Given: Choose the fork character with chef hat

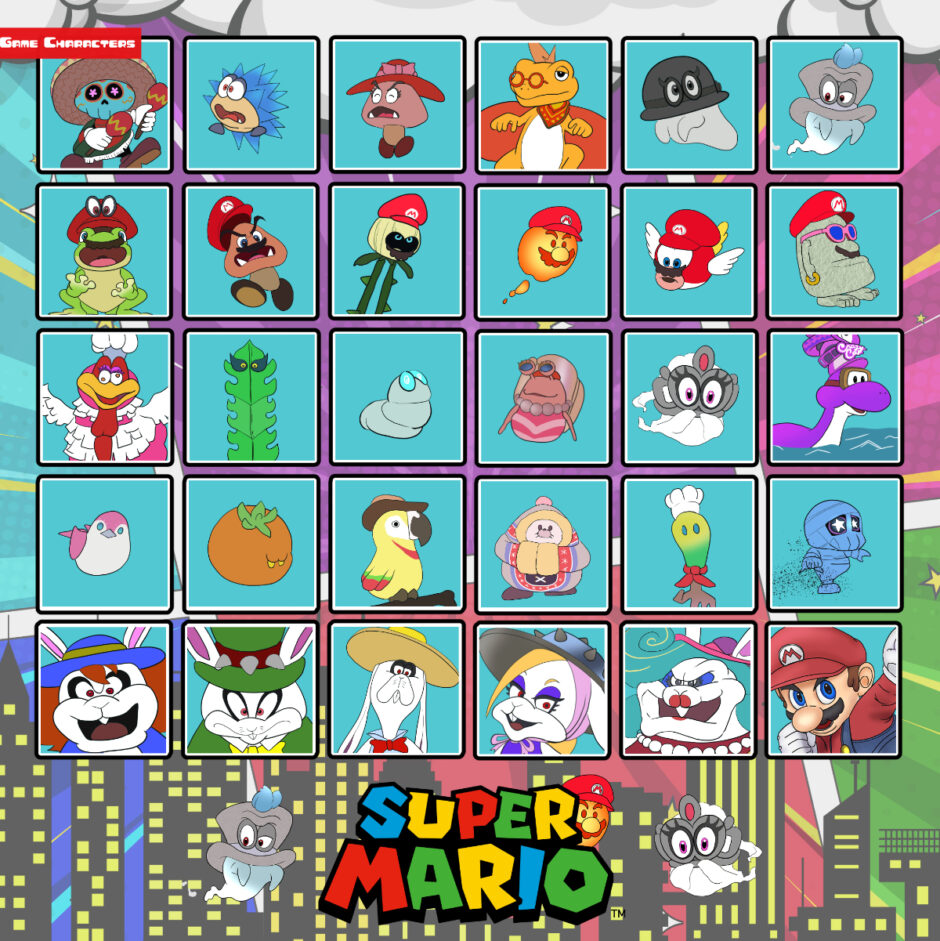Looking at the screenshot, I should 689,544.
